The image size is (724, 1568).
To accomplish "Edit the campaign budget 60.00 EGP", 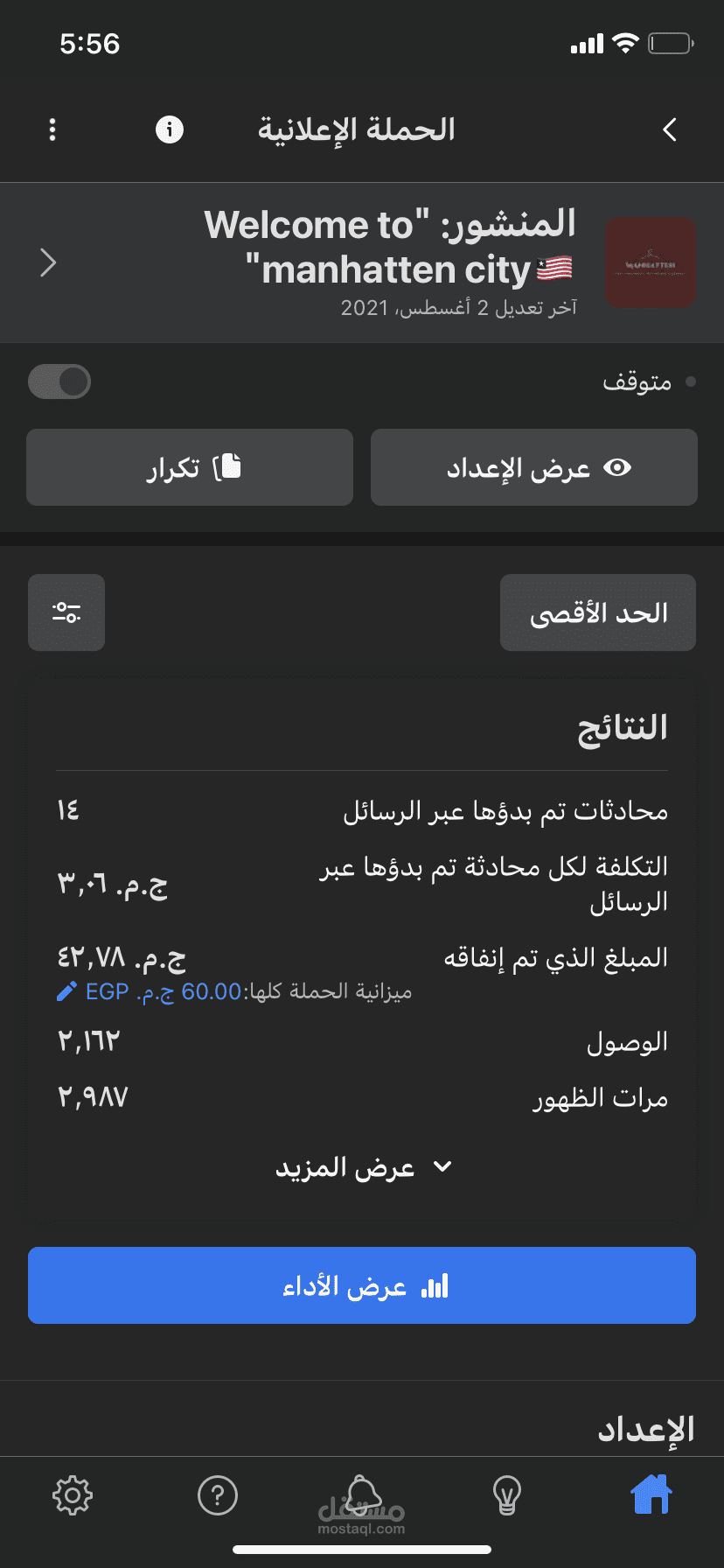I will pyautogui.click(x=150, y=991).
